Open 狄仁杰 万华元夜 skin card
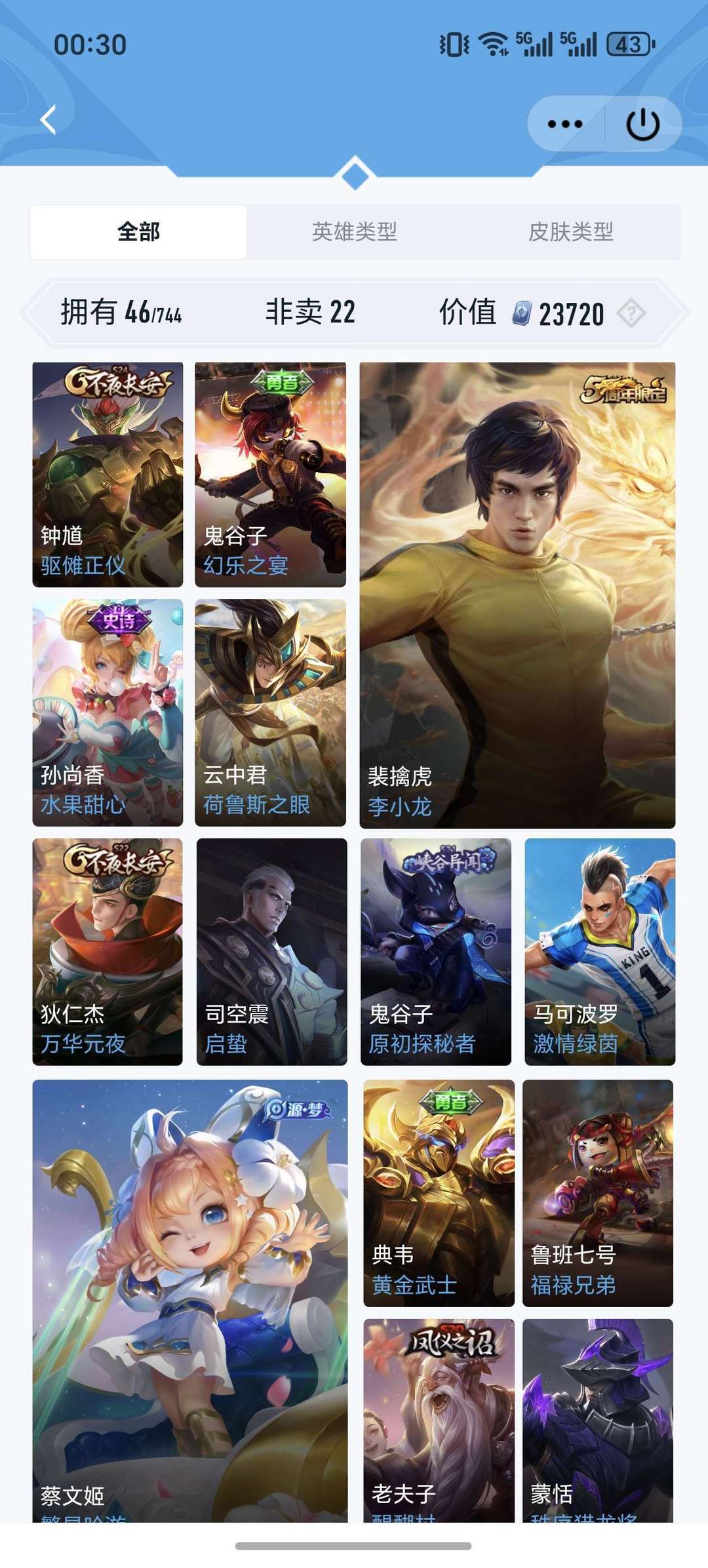Screen dimensions: 708x1568 pos(108,952)
